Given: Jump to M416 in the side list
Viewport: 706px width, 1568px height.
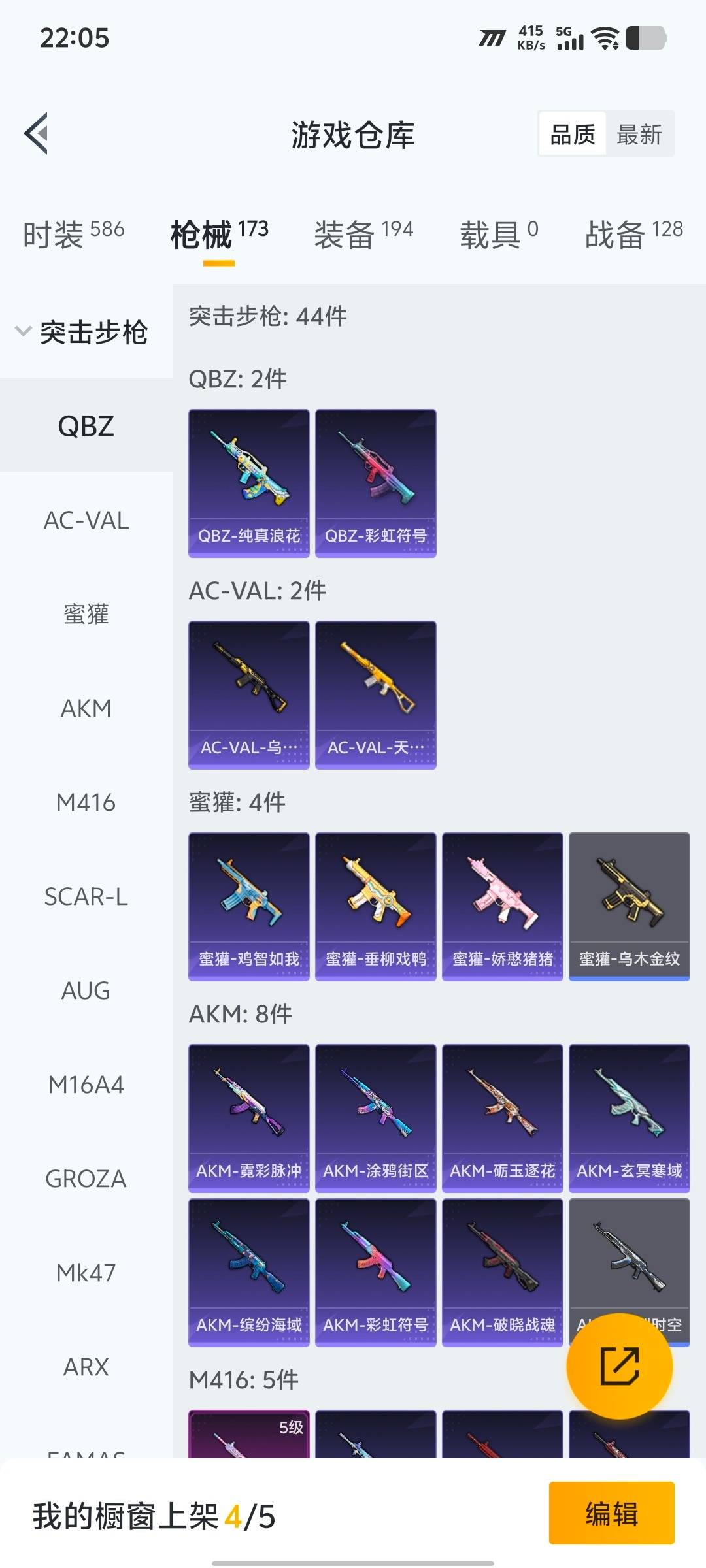Looking at the screenshot, I should pyautogui.click(x=86, y=802).
